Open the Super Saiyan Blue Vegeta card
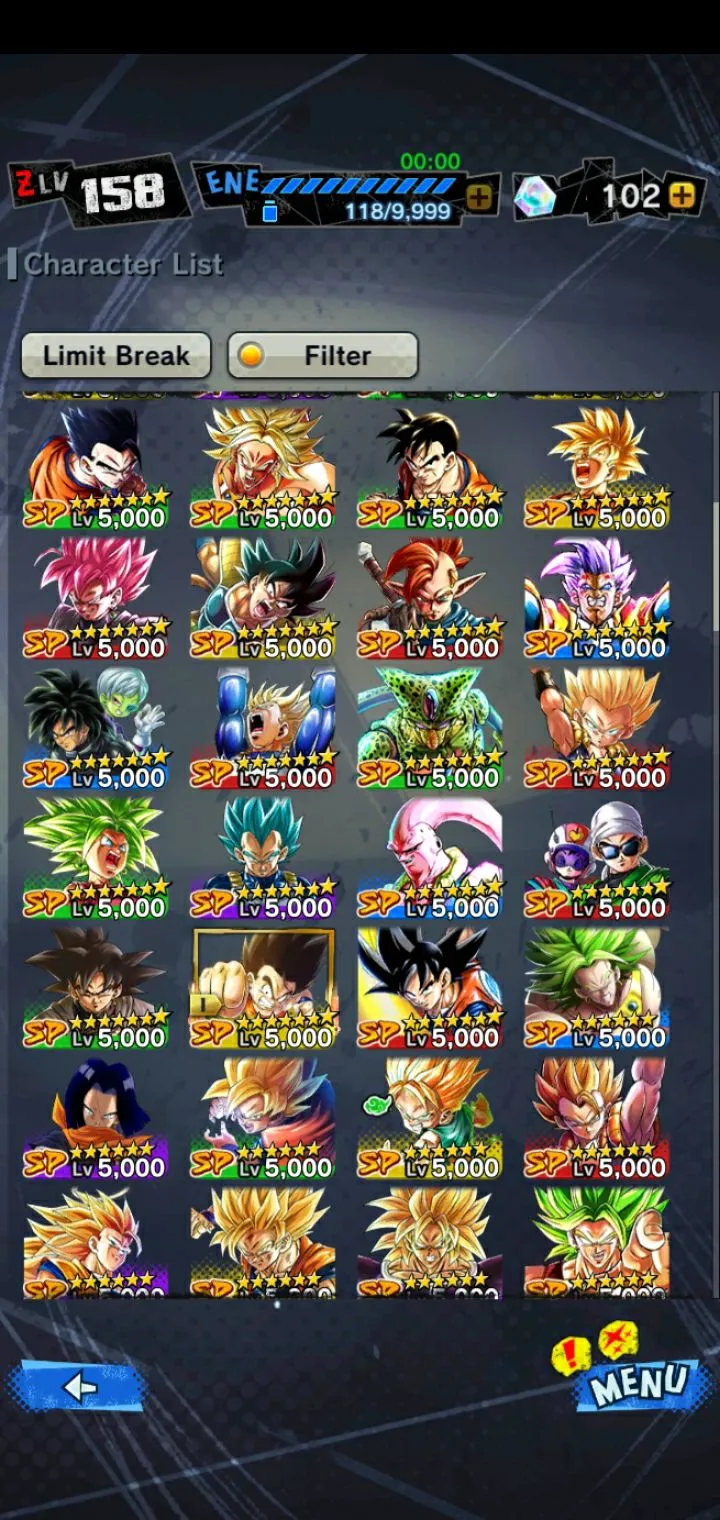 pyautogui.click(x=263, y=857)
